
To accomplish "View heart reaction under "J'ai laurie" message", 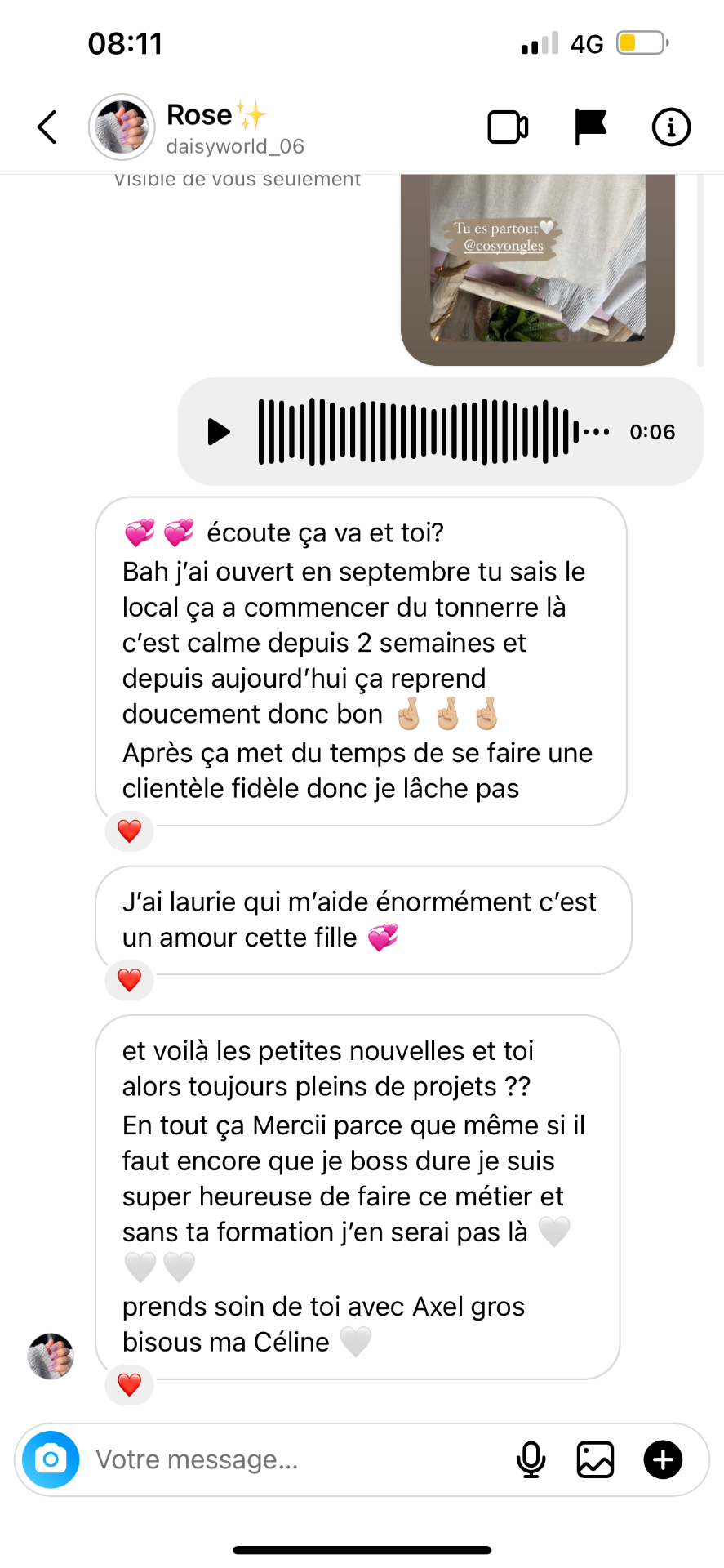I will (x=130, y=980).
